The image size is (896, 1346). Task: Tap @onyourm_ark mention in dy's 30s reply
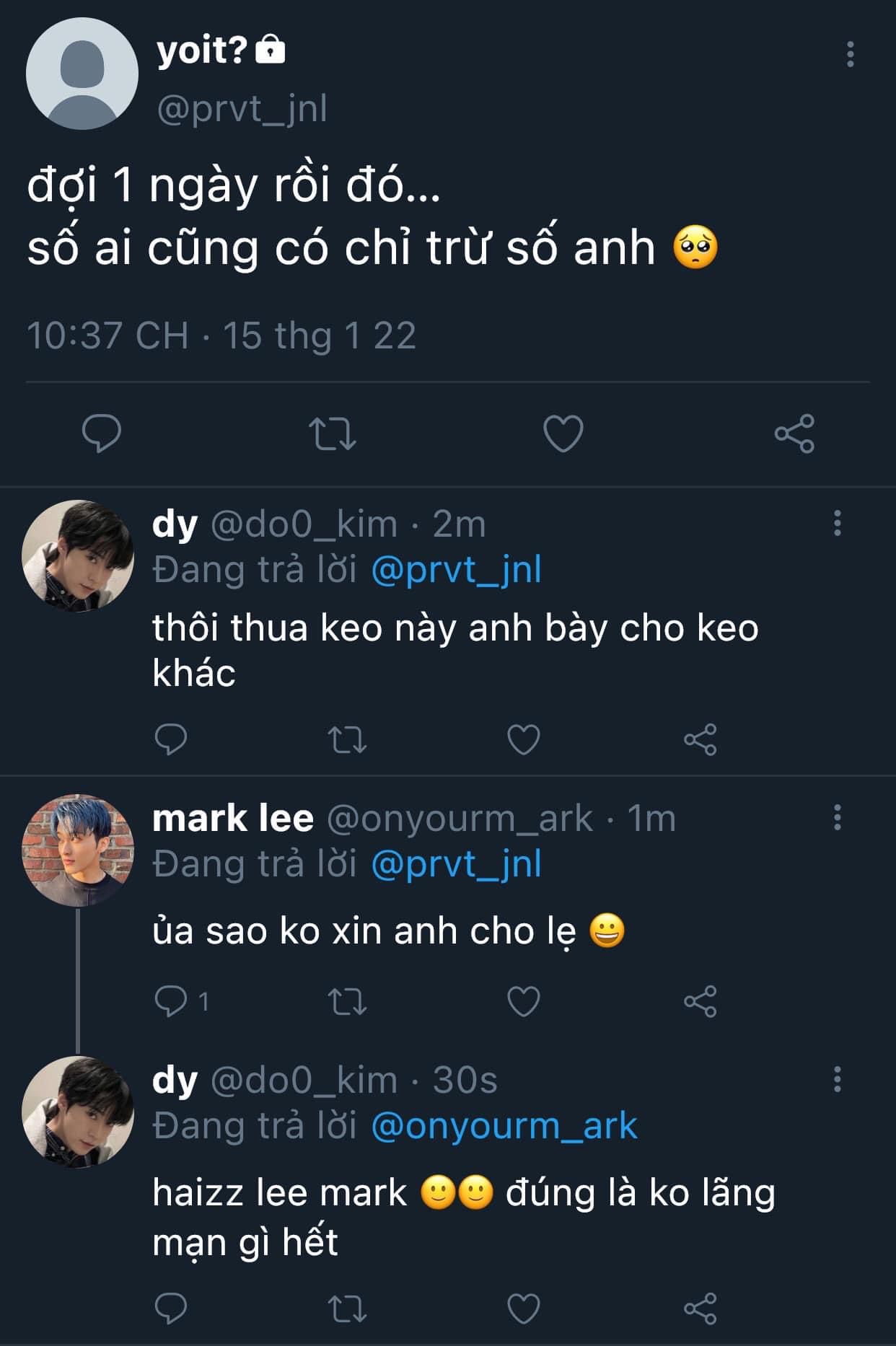tap(504, 1126)
